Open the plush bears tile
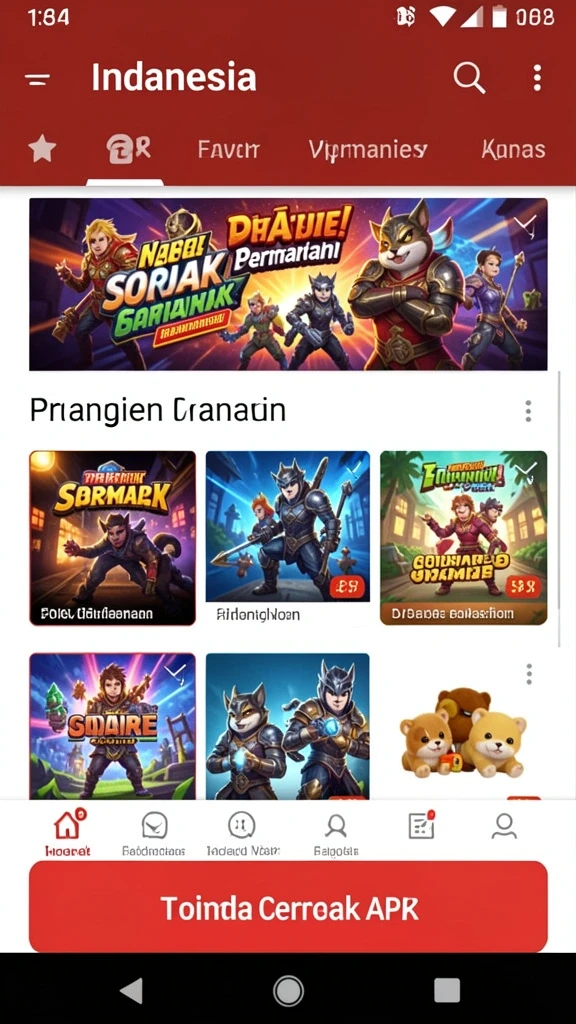 [x=463, y=732]
